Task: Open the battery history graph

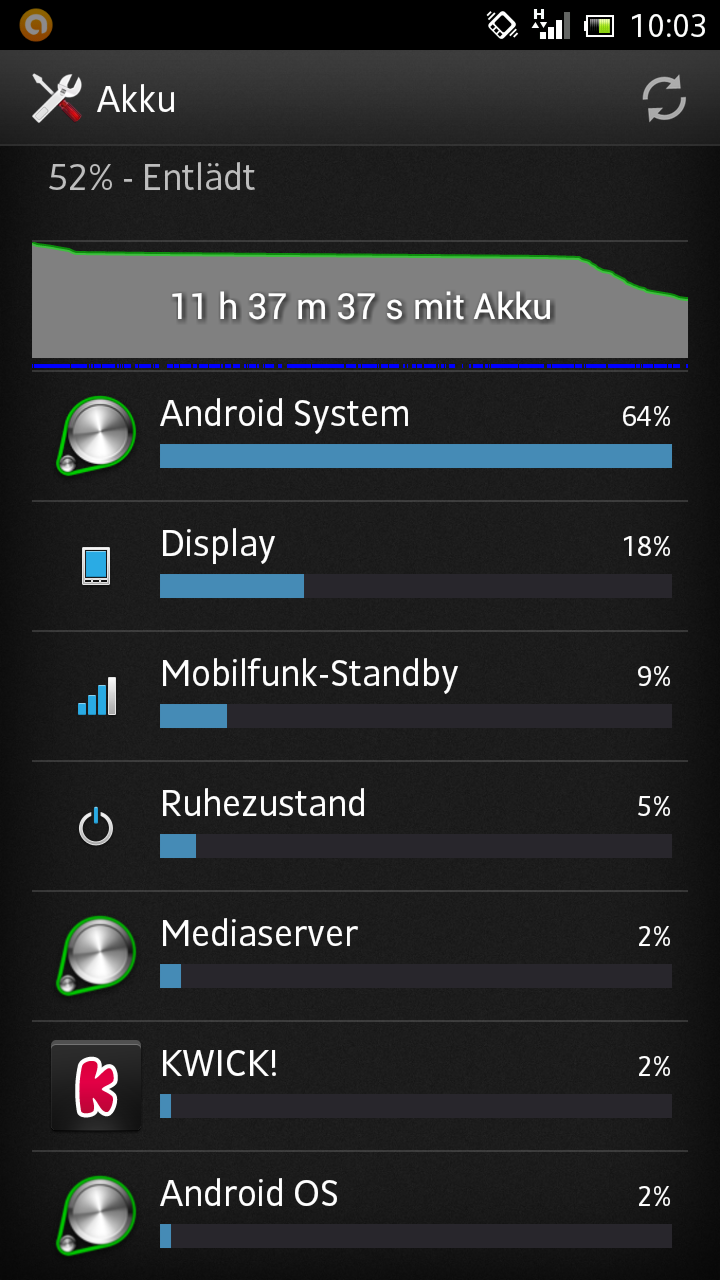Action: (360, 300)
